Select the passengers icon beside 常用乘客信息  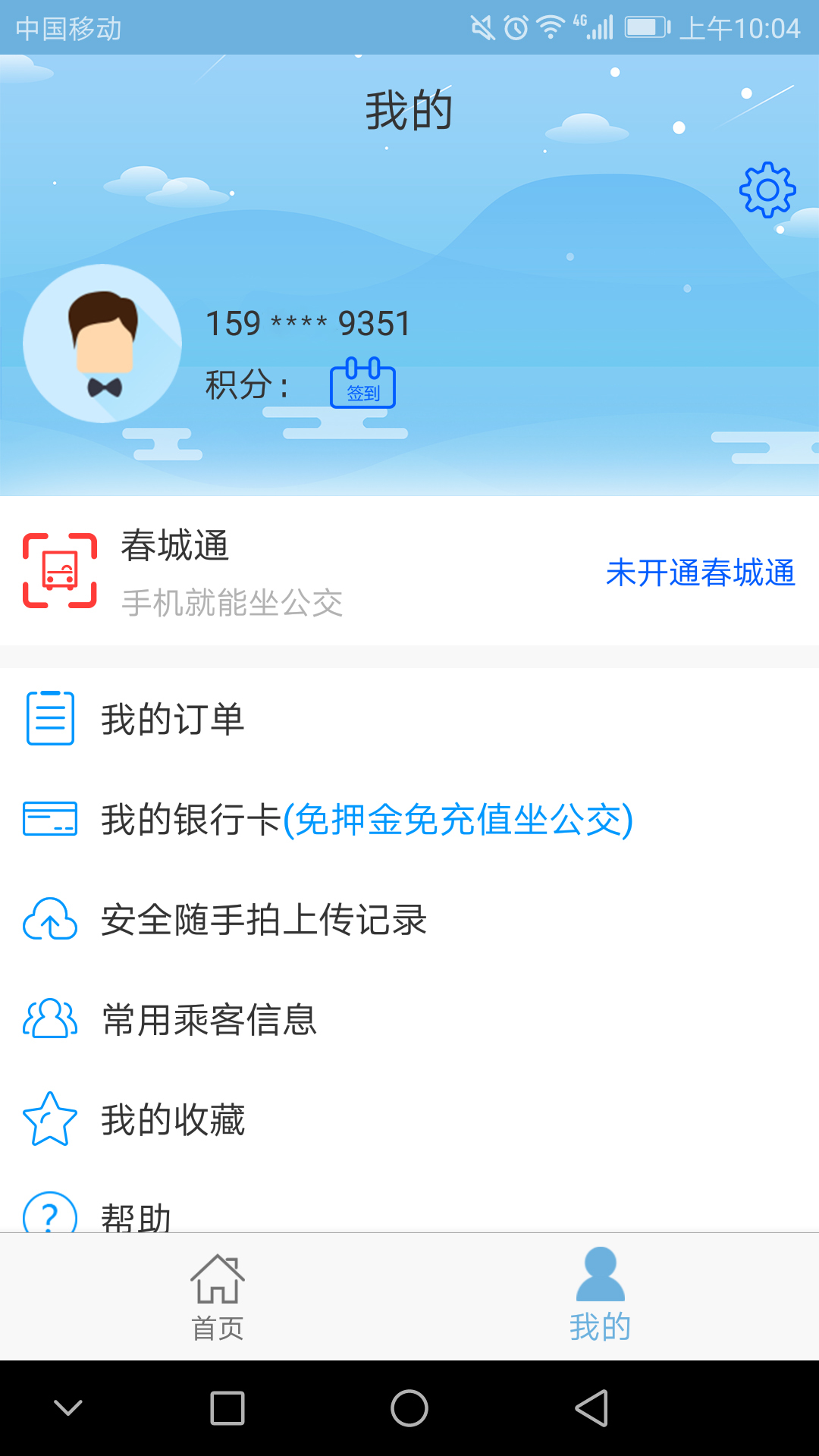click(x=48, y=1020)
